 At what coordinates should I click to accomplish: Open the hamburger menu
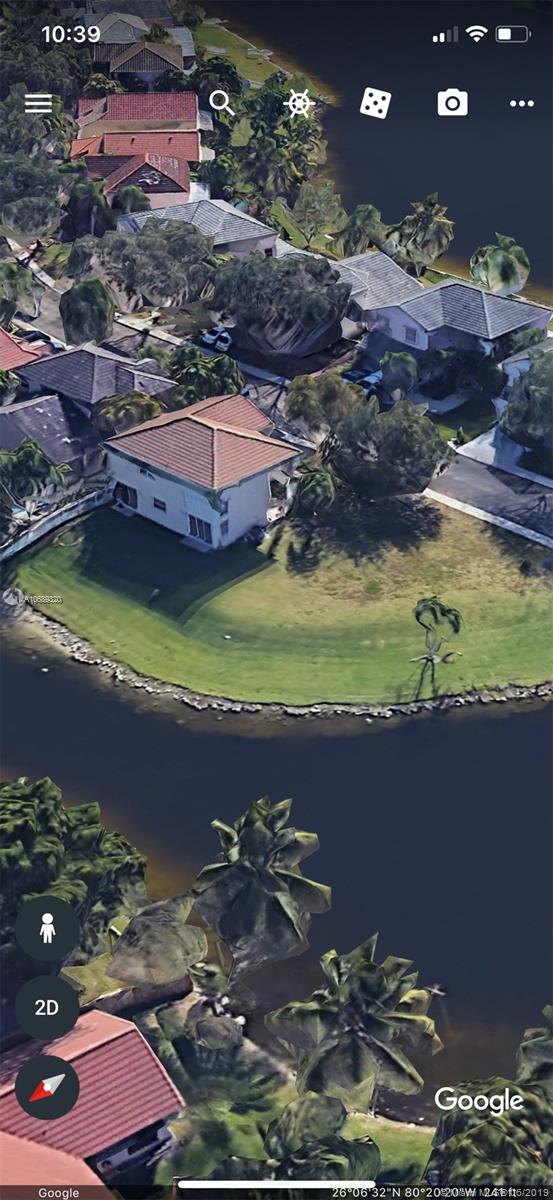(x=38, y=103)
